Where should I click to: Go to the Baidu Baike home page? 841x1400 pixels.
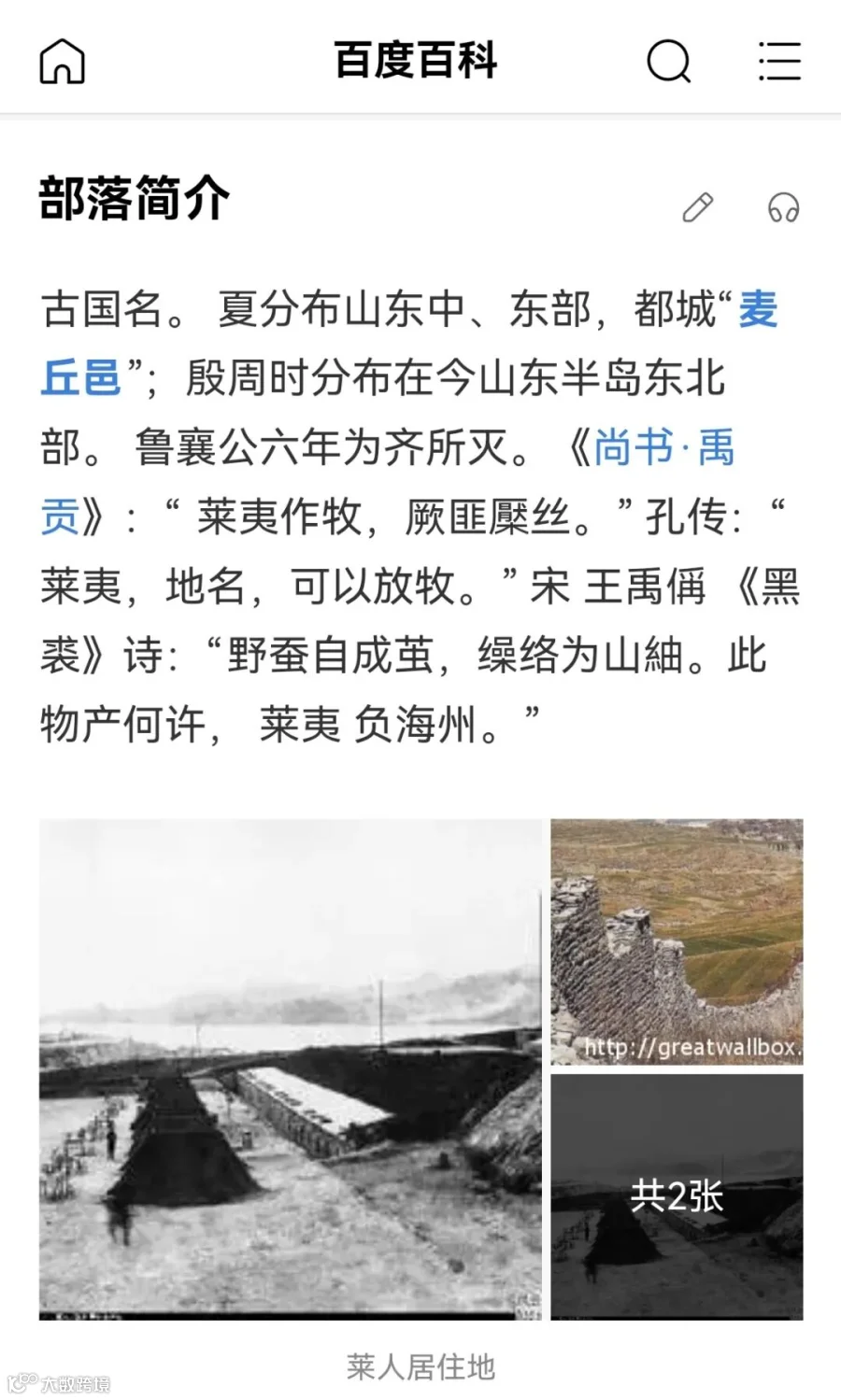point(63,62)
